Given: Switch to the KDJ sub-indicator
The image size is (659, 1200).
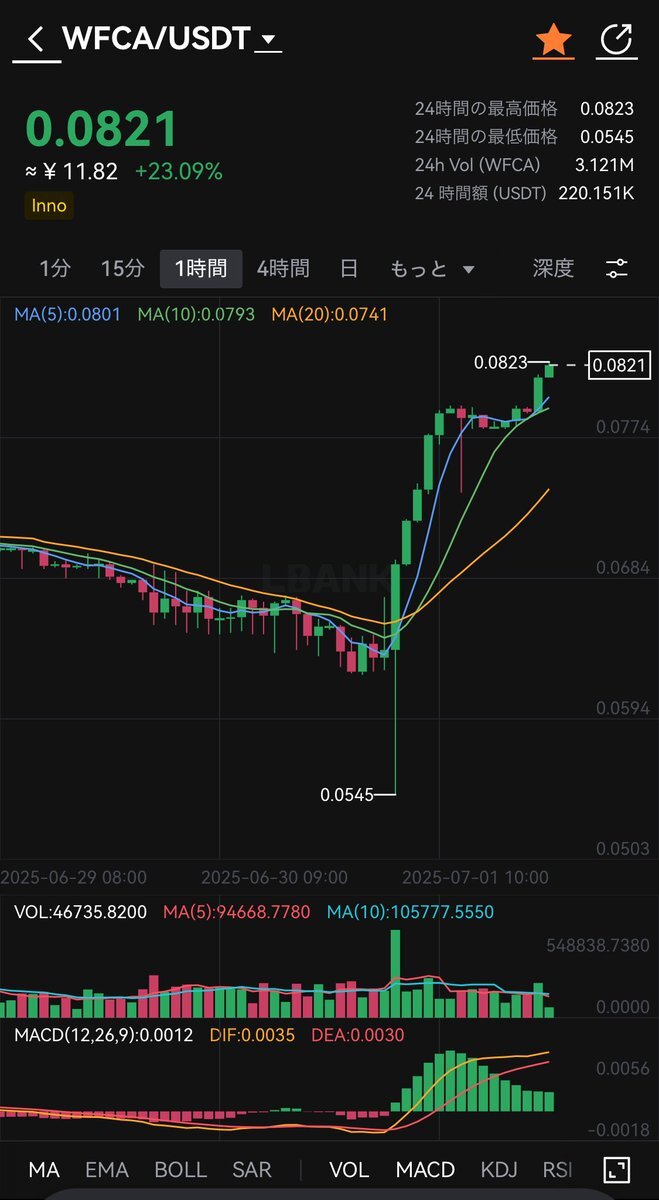Looking at the screenshot, I should coord(499,1169).
